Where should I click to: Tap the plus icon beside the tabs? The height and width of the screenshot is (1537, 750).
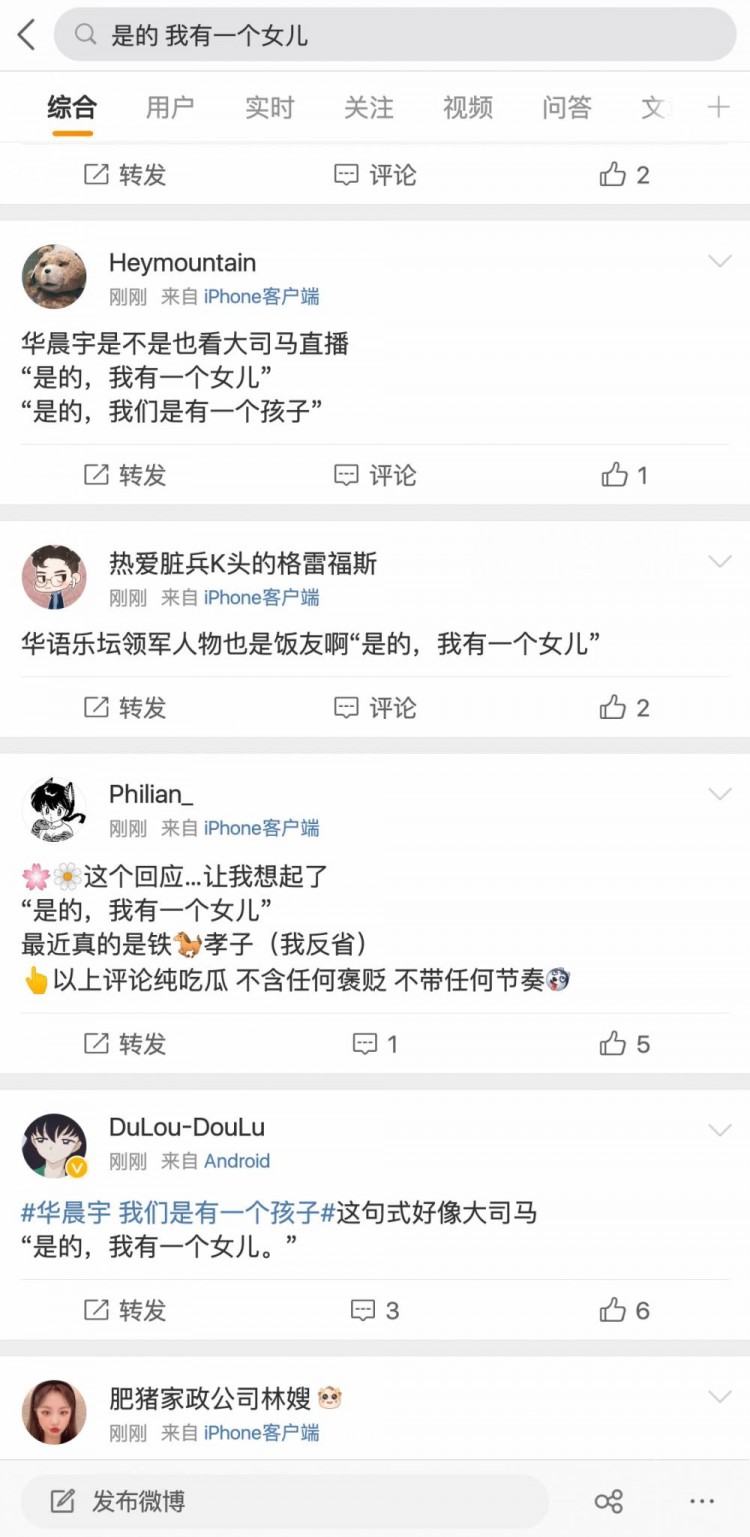(718, 108)
